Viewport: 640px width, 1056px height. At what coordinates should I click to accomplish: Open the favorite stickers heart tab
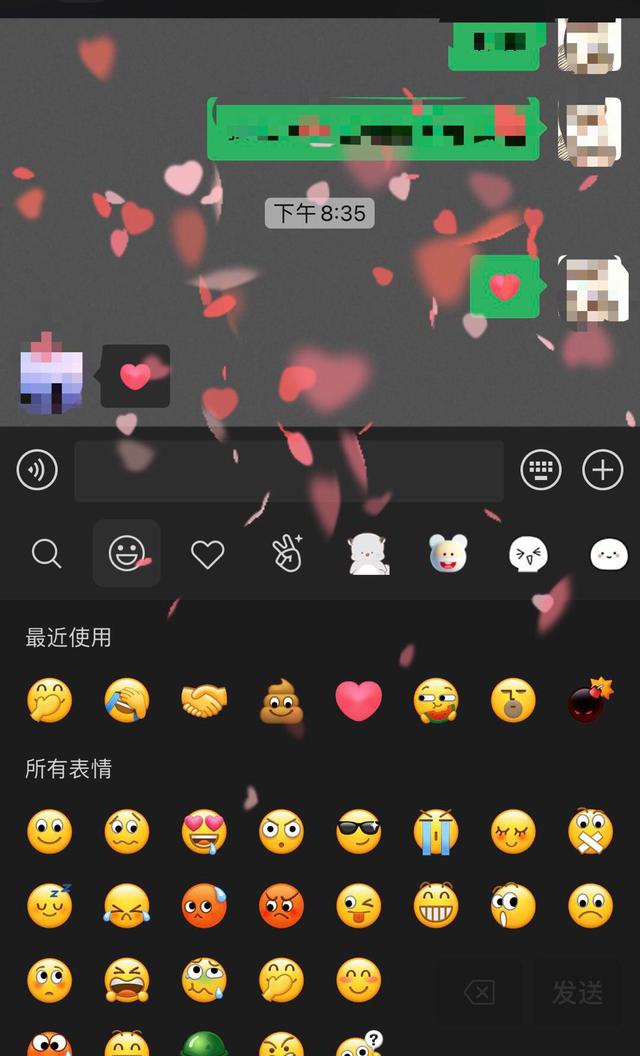pyautogui.click(x=207, y=553)
